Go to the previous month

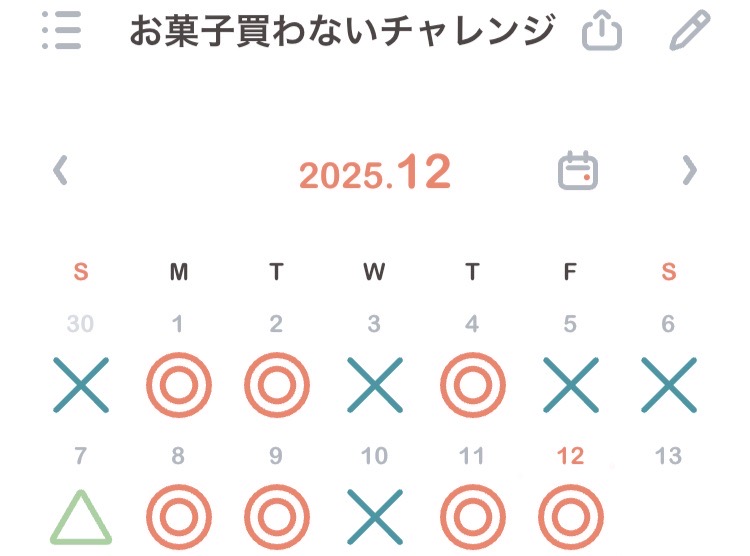pos(60,171)
